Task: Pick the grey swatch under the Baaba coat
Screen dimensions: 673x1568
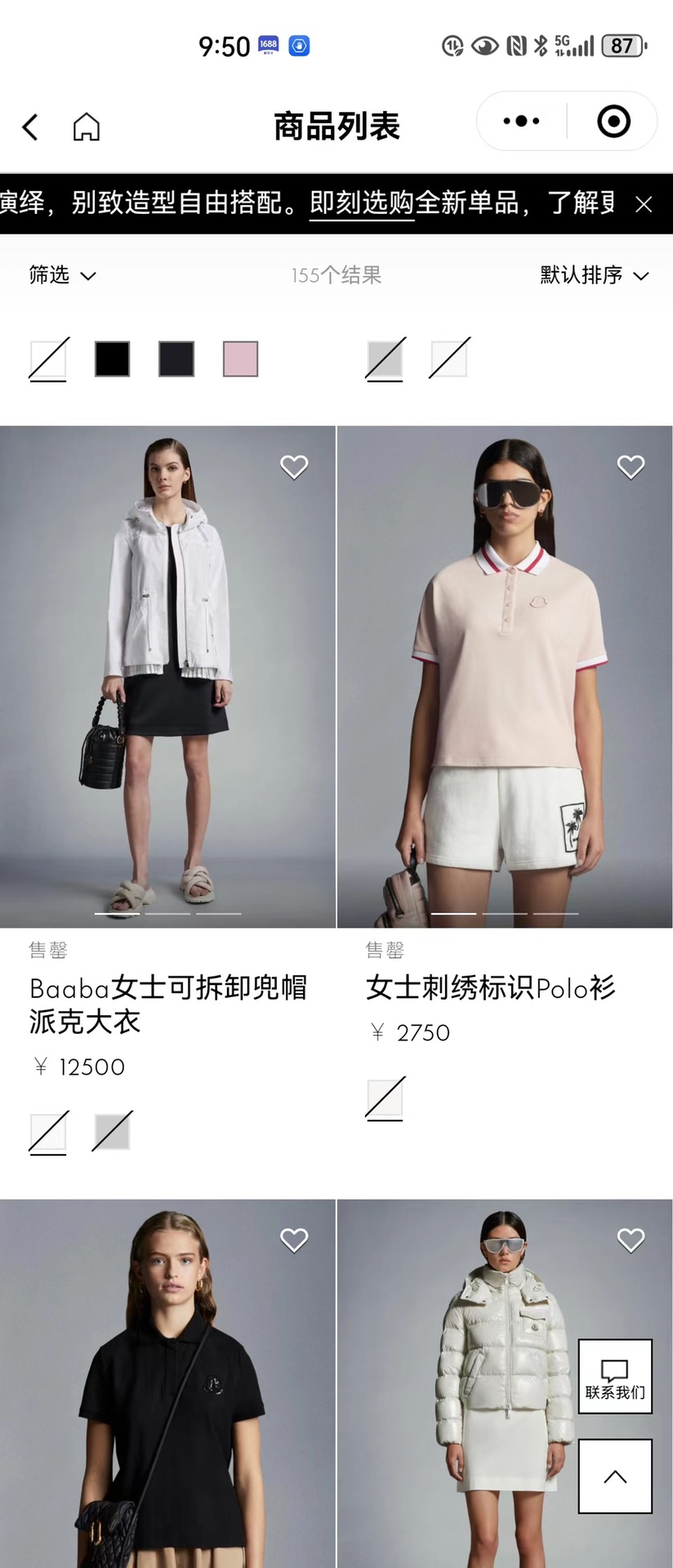Action: click(x=112, y=1132)
